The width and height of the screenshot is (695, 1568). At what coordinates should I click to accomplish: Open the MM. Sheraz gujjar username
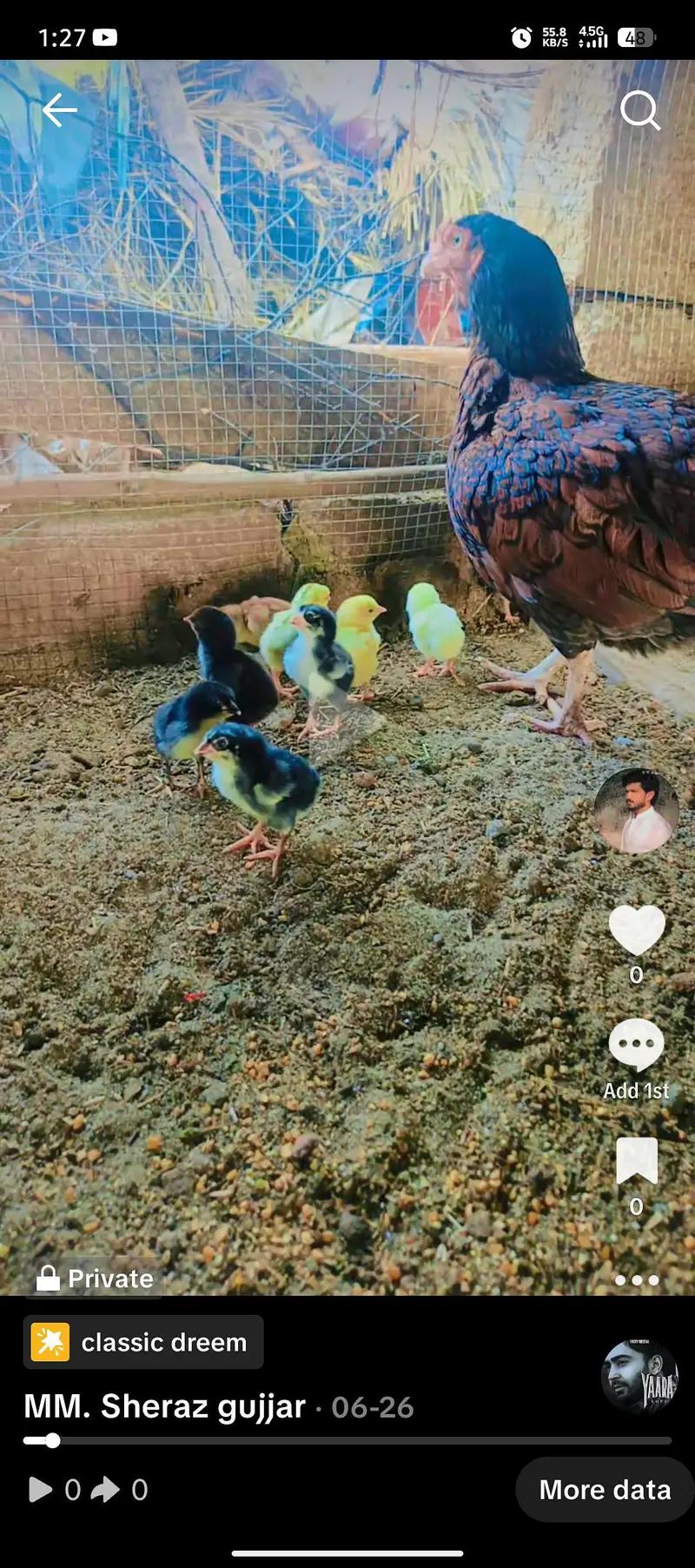coord(164,1406)
